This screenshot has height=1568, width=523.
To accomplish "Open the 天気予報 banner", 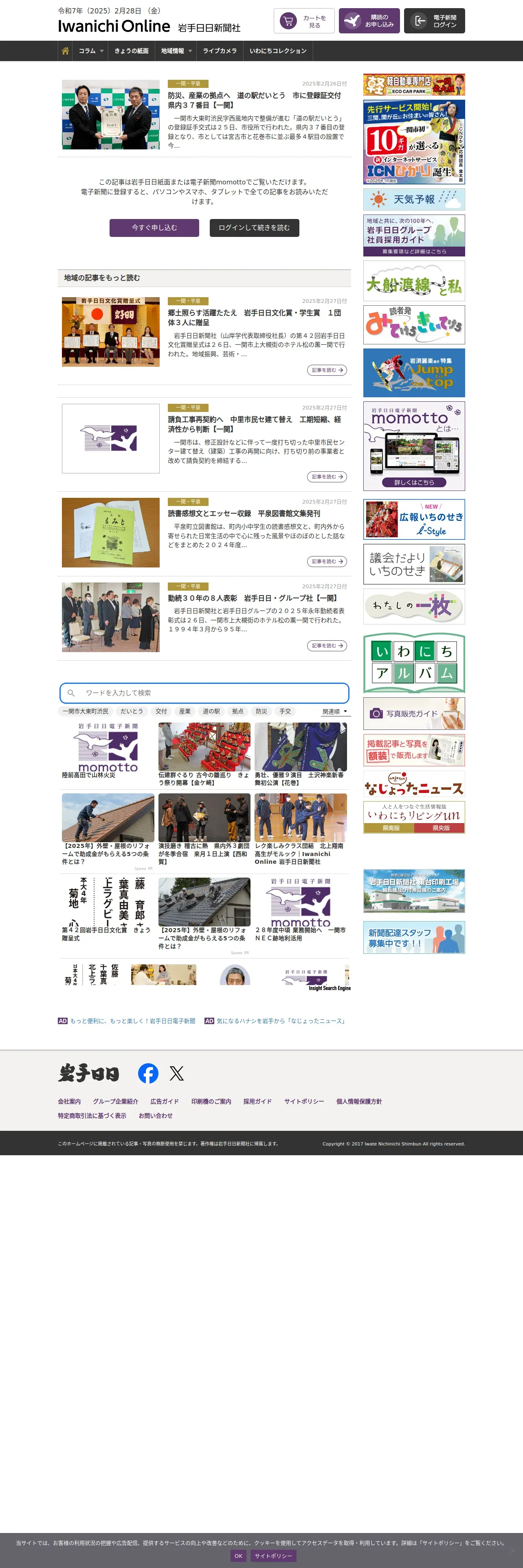I will tap(414, 199).
